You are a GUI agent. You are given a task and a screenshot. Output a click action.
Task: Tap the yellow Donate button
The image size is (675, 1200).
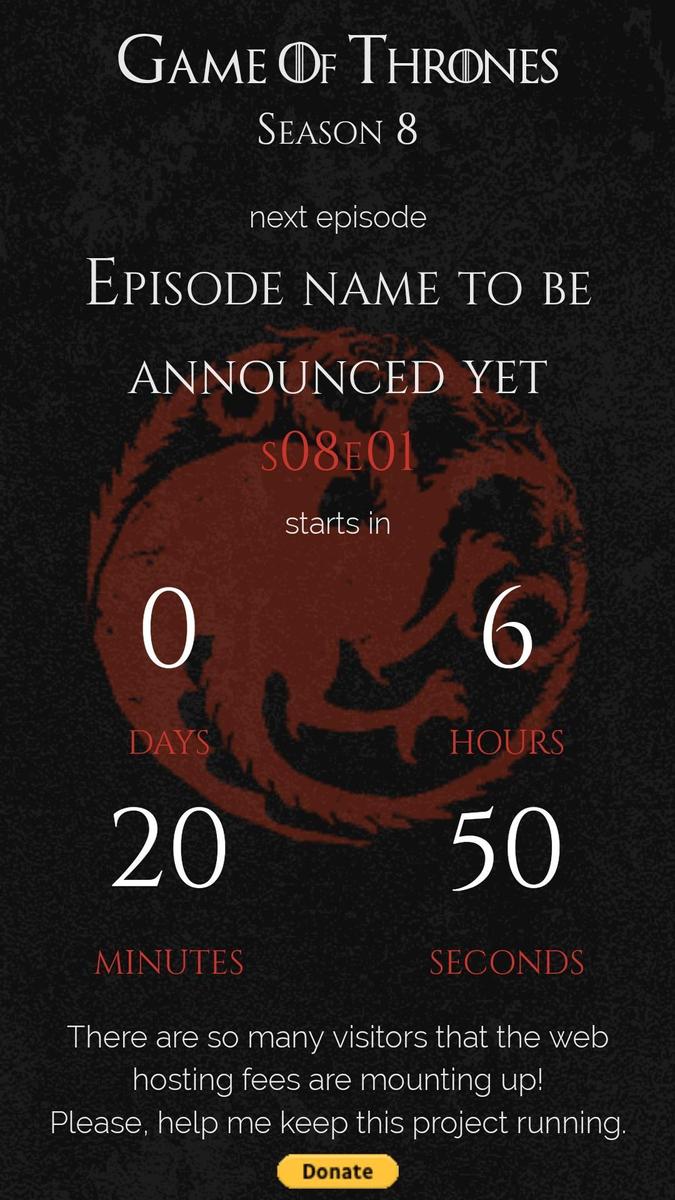tap(337, 1171)
